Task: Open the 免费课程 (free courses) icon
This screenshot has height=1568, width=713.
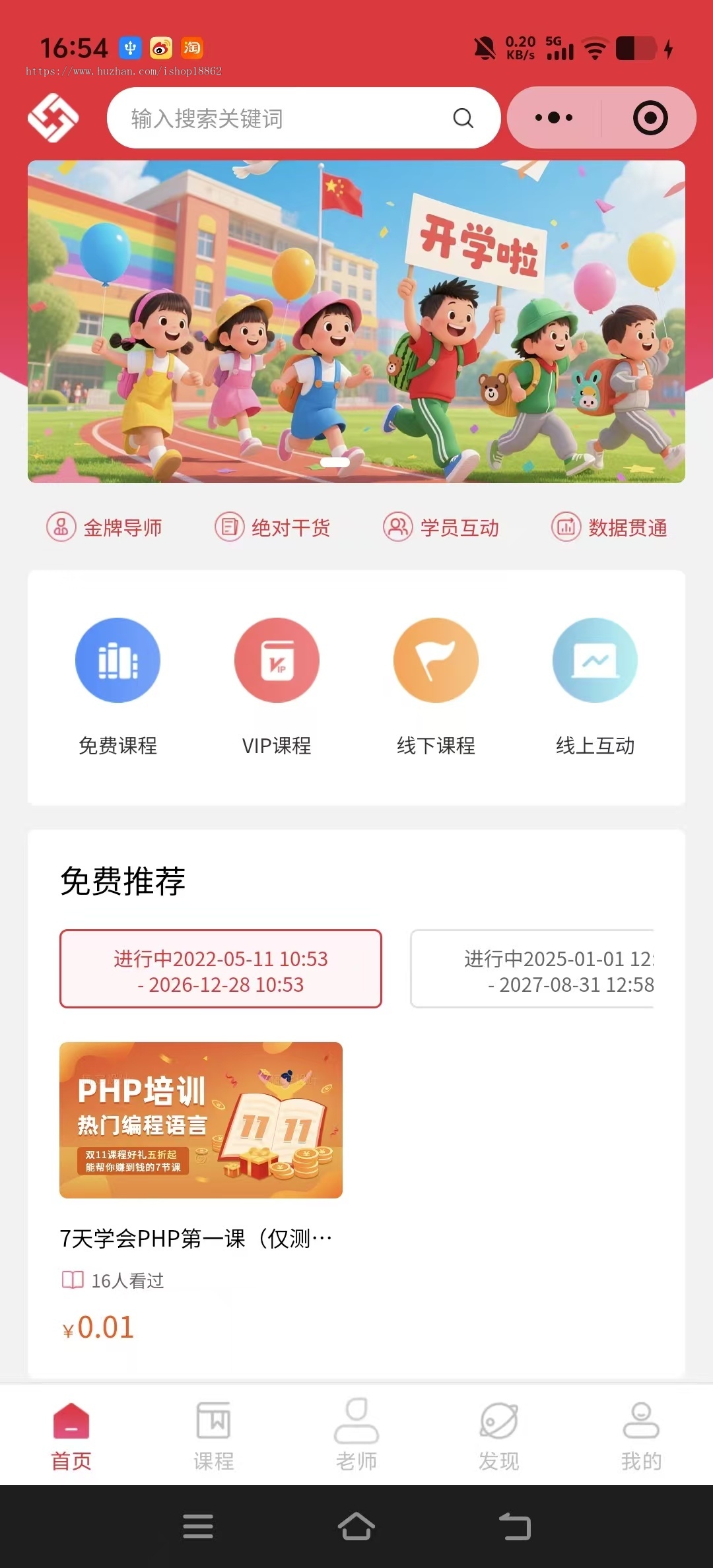Action: point(118,660)
